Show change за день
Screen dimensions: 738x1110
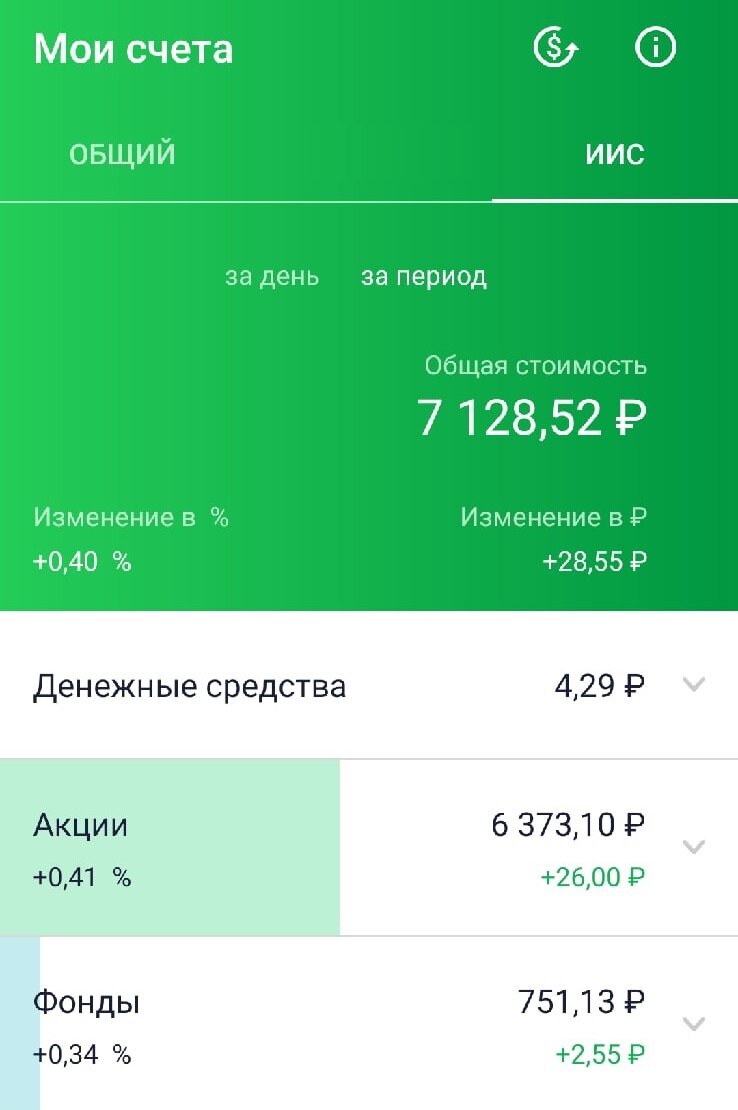(272, 277)
